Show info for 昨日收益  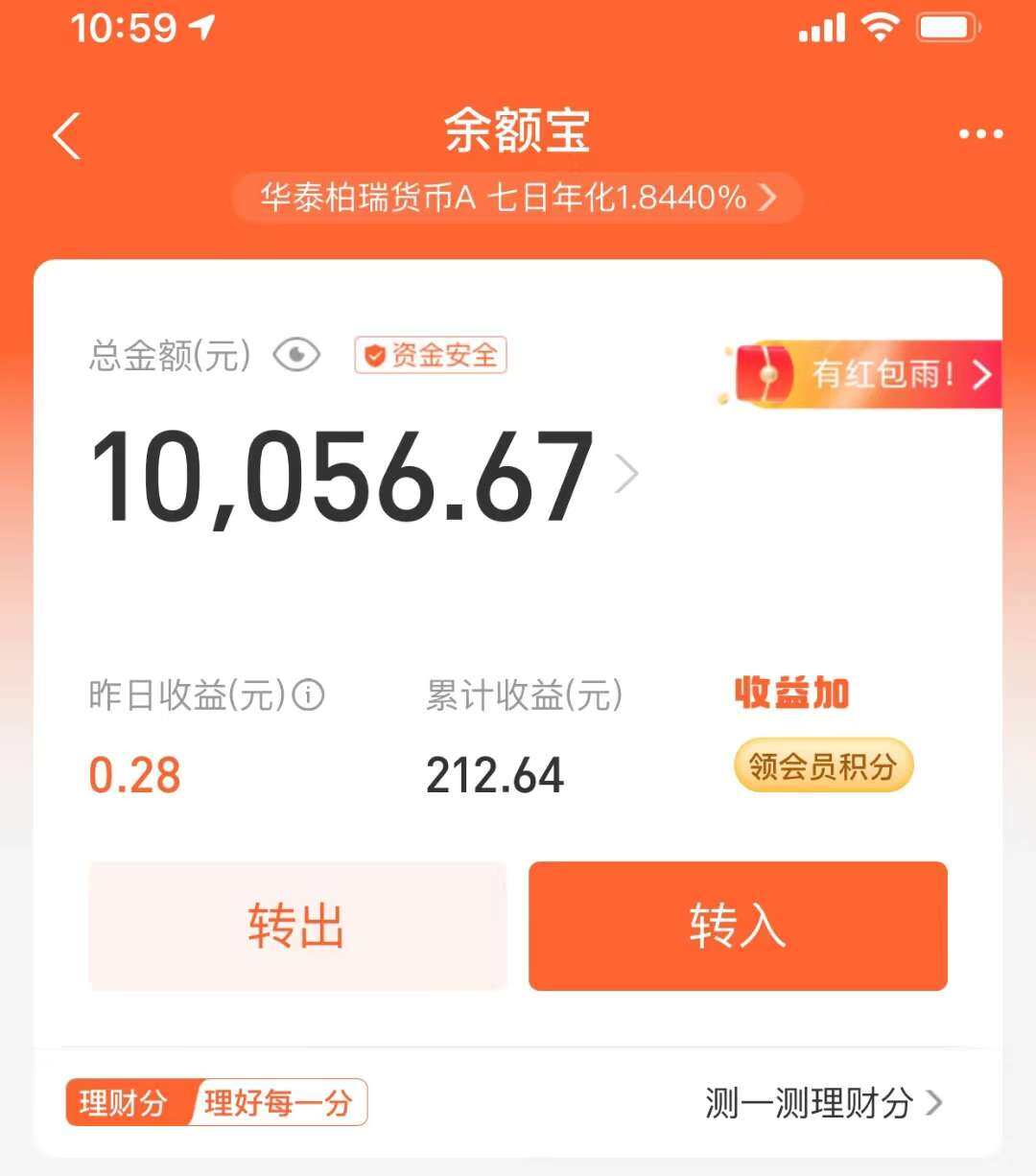pos(309,694)
